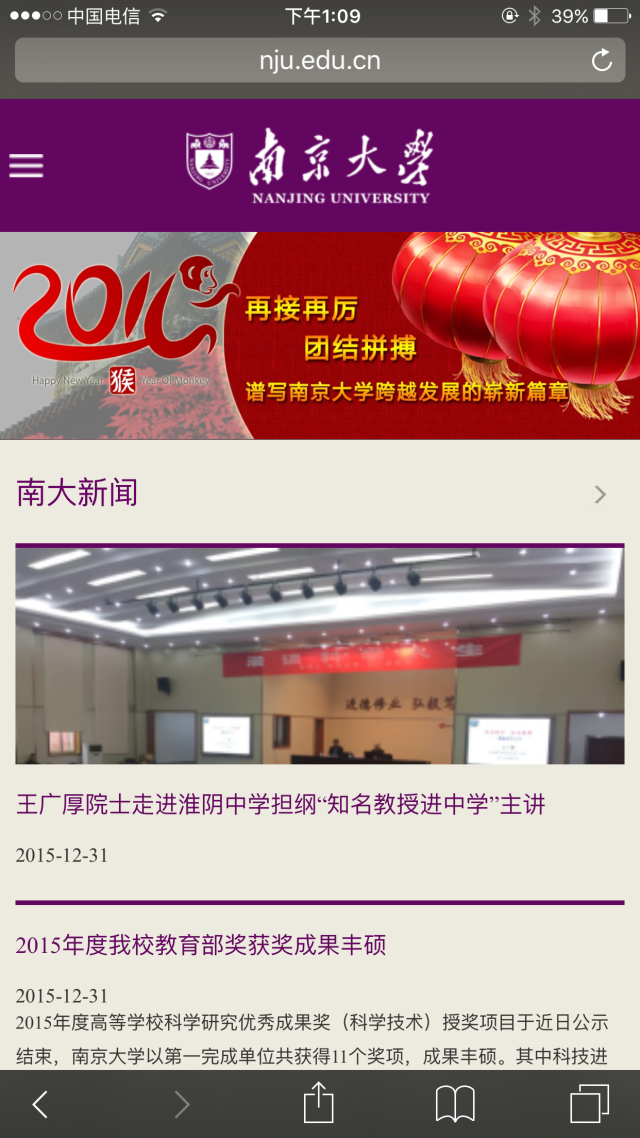Open Safari bookmarks
Screen dimensions: 640x1138
click(455, 1104)
